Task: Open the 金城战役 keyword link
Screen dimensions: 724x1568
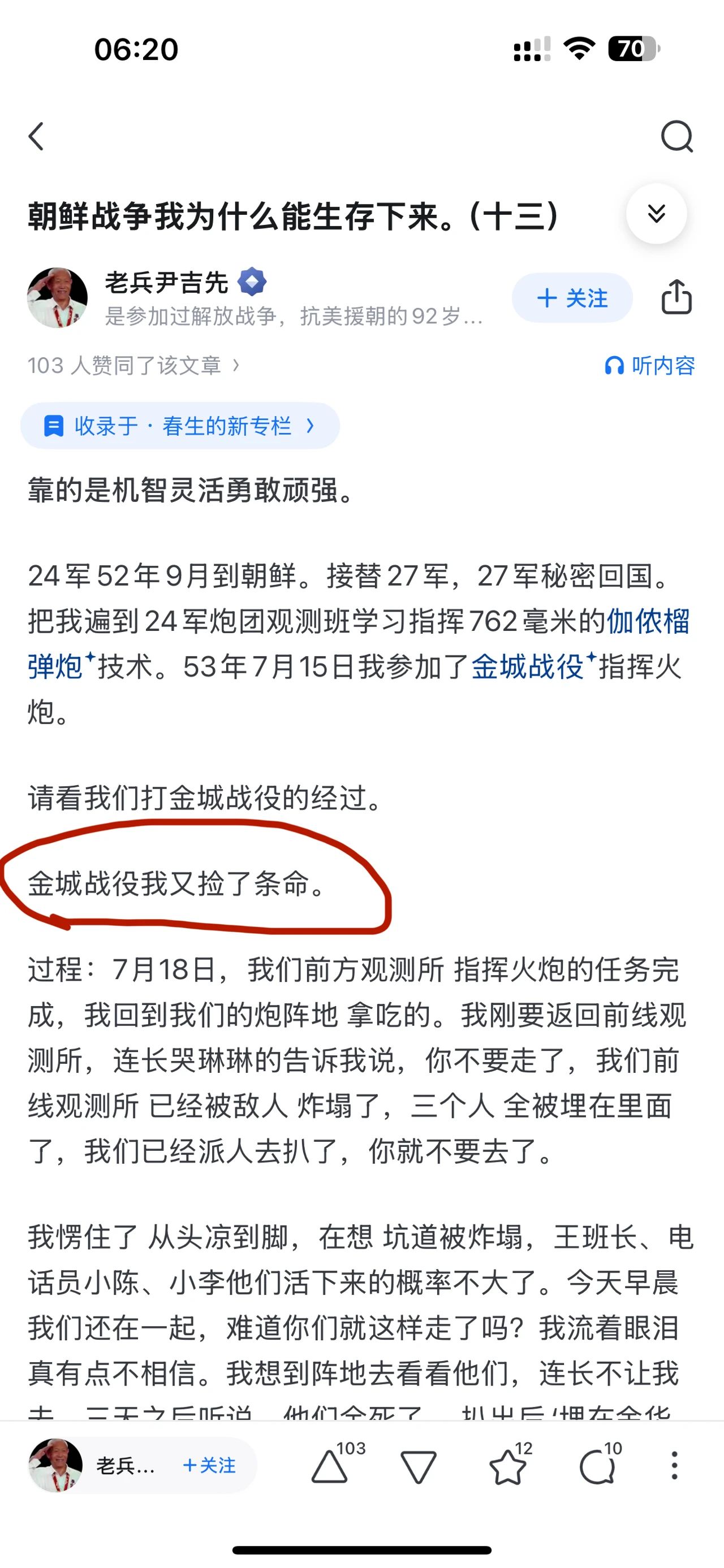Action: coord(527,667)
